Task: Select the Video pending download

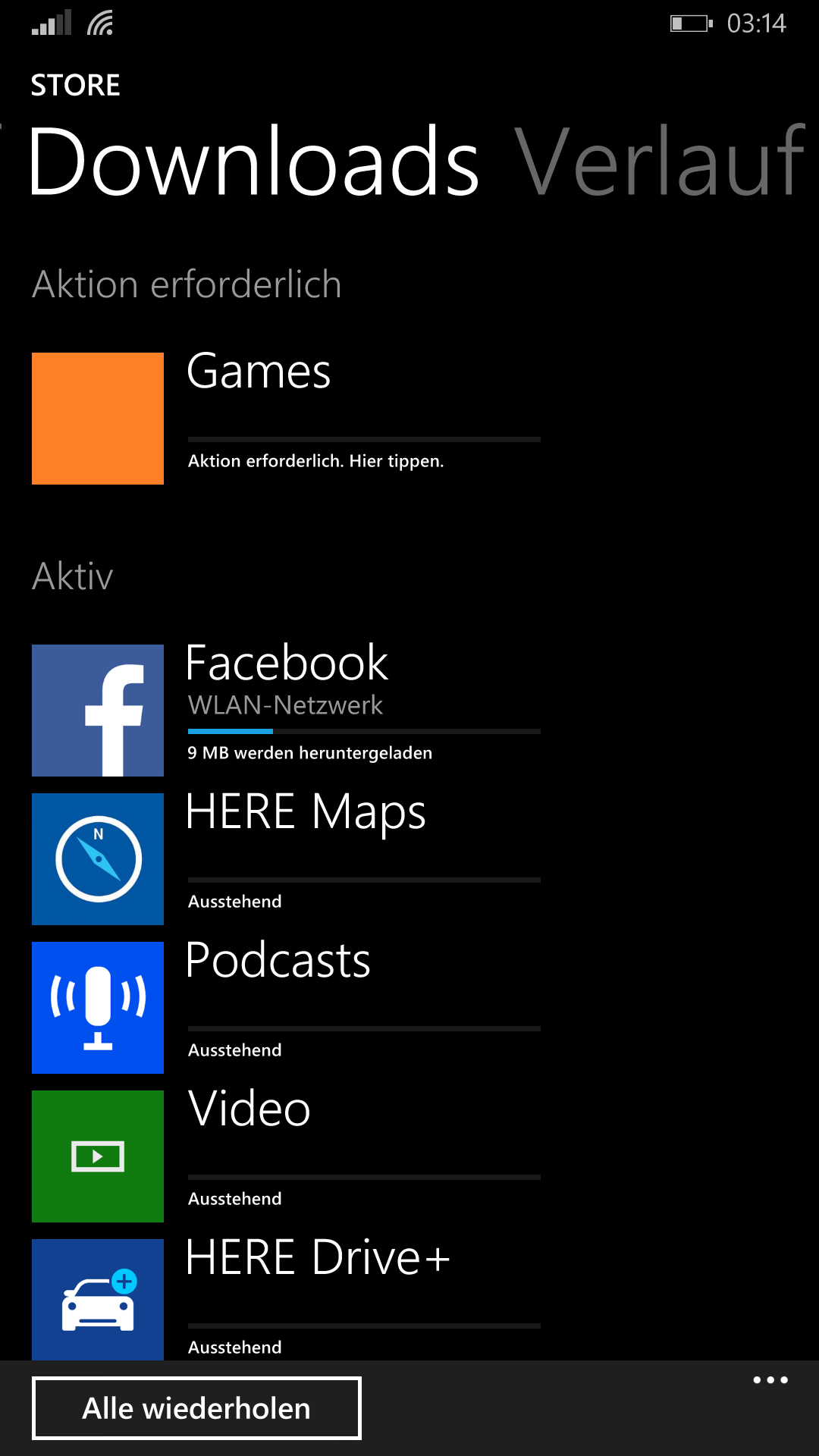Action: (286, 1156)
